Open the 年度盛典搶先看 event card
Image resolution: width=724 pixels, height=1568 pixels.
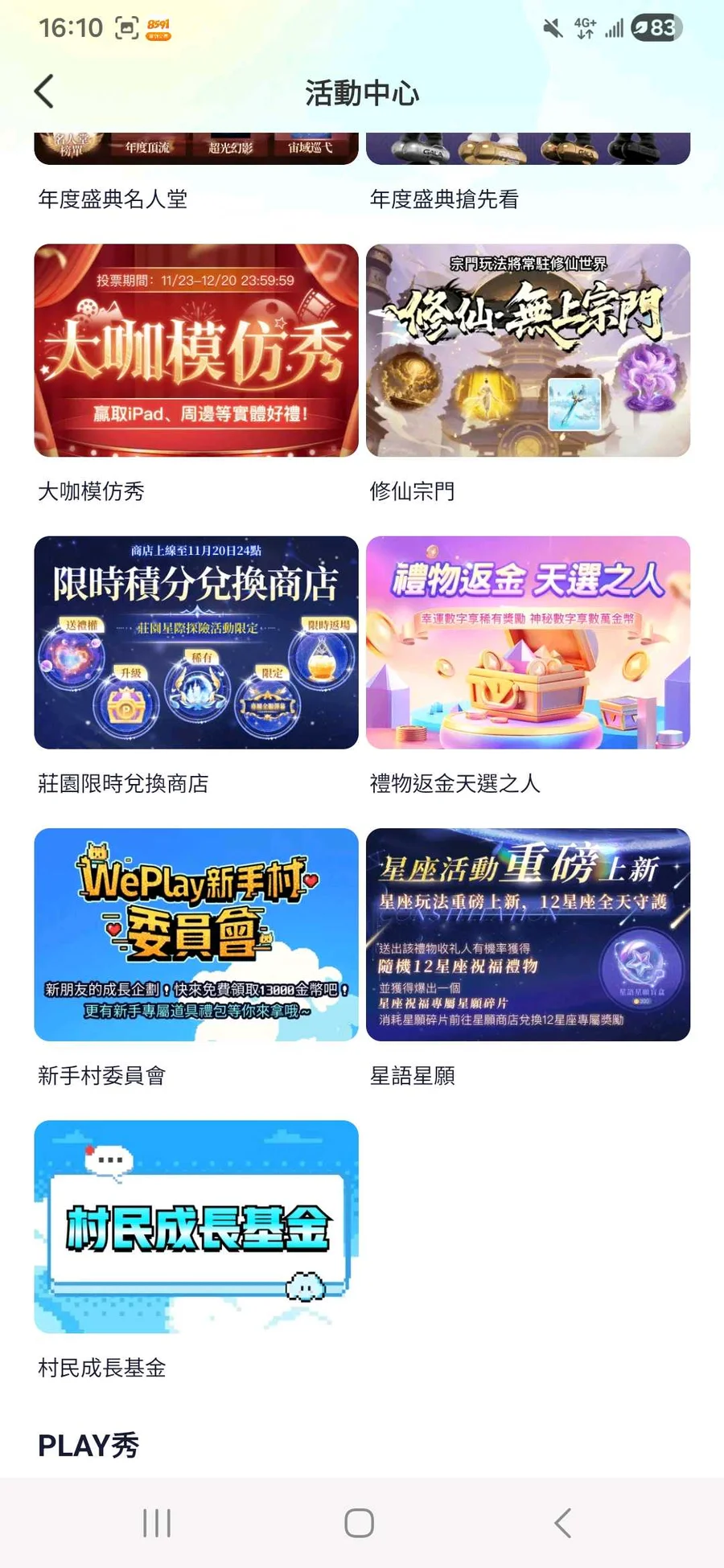[x=528, y=150]
